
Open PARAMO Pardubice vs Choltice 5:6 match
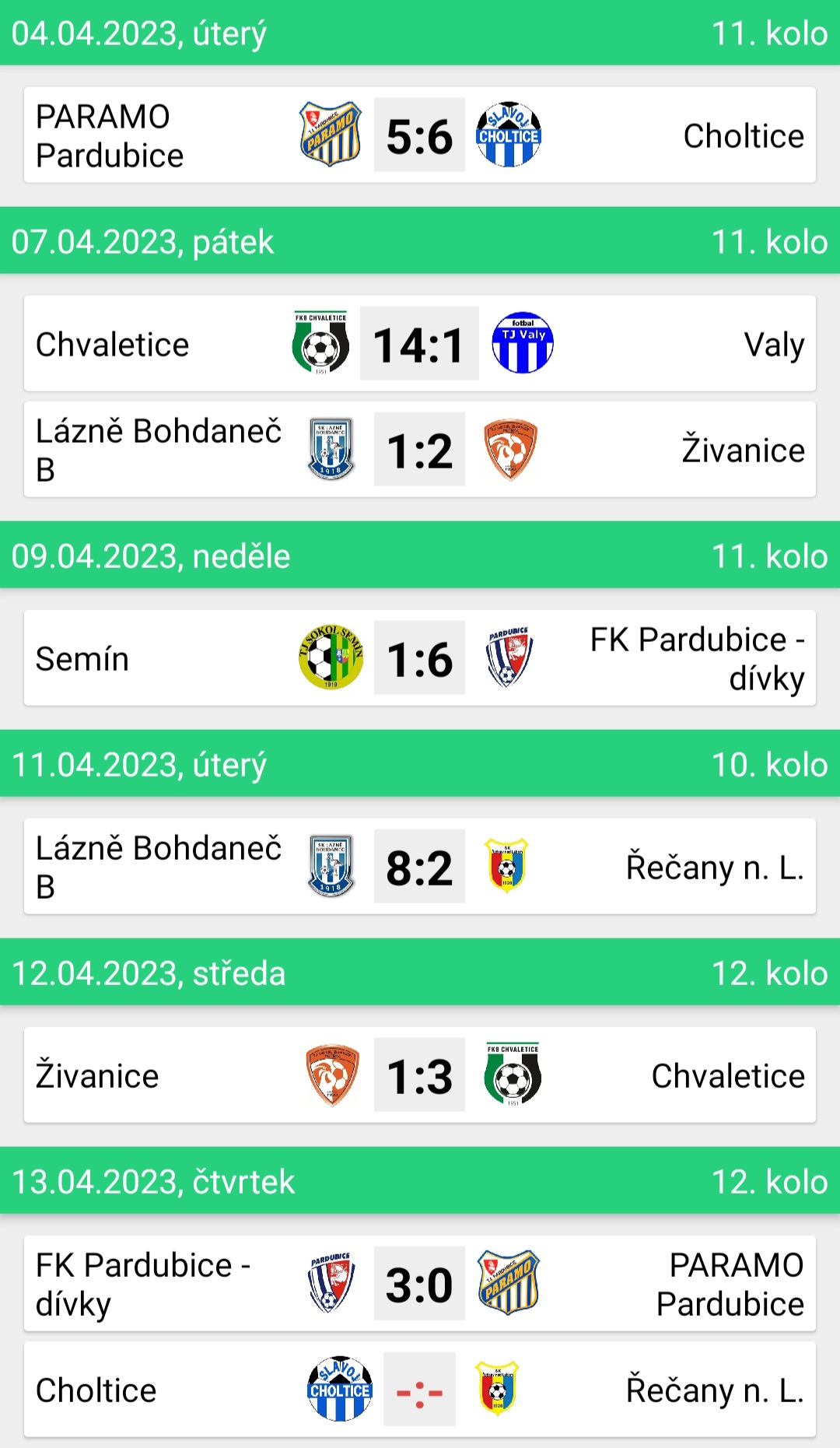pyautogui.click(x=419, y=135)
